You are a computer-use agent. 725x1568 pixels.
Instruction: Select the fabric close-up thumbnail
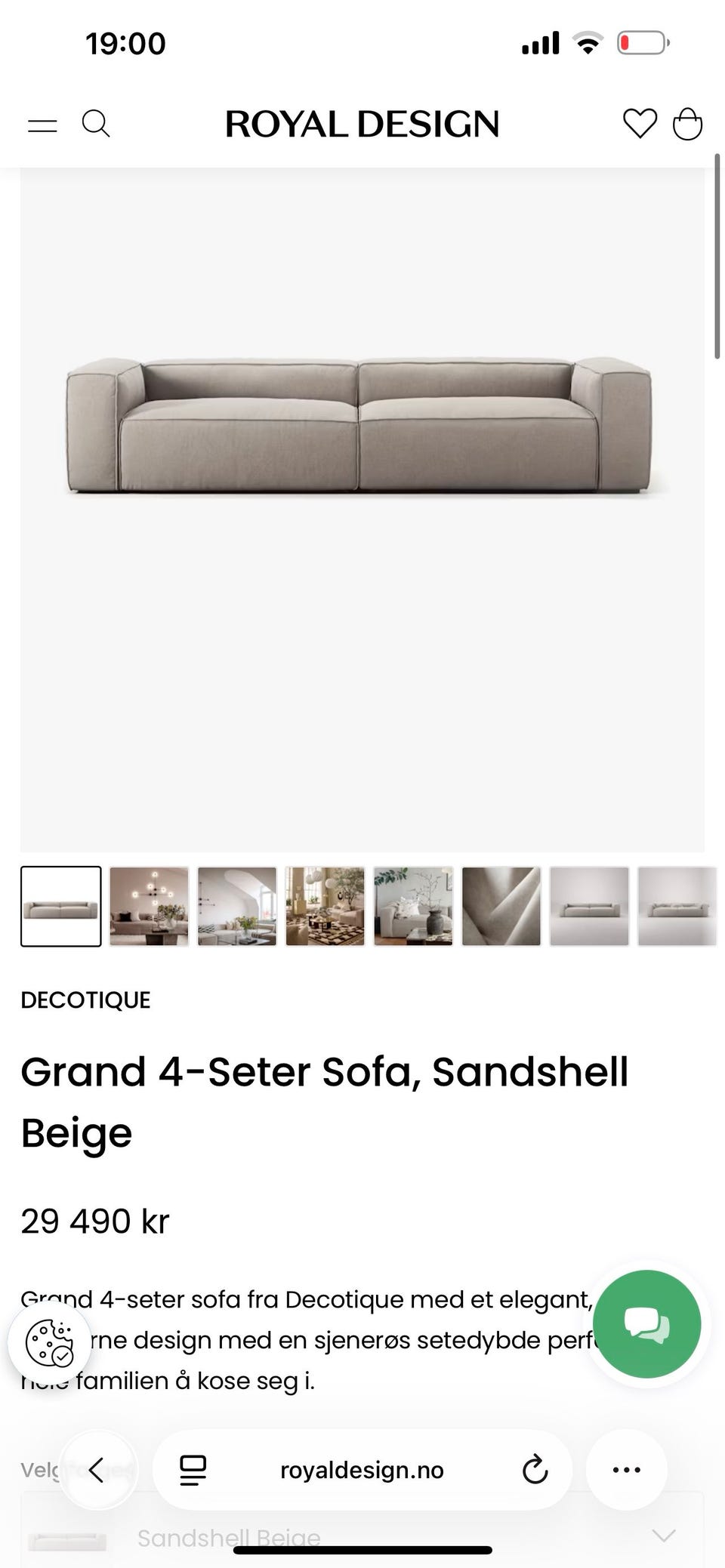point(501,906)
